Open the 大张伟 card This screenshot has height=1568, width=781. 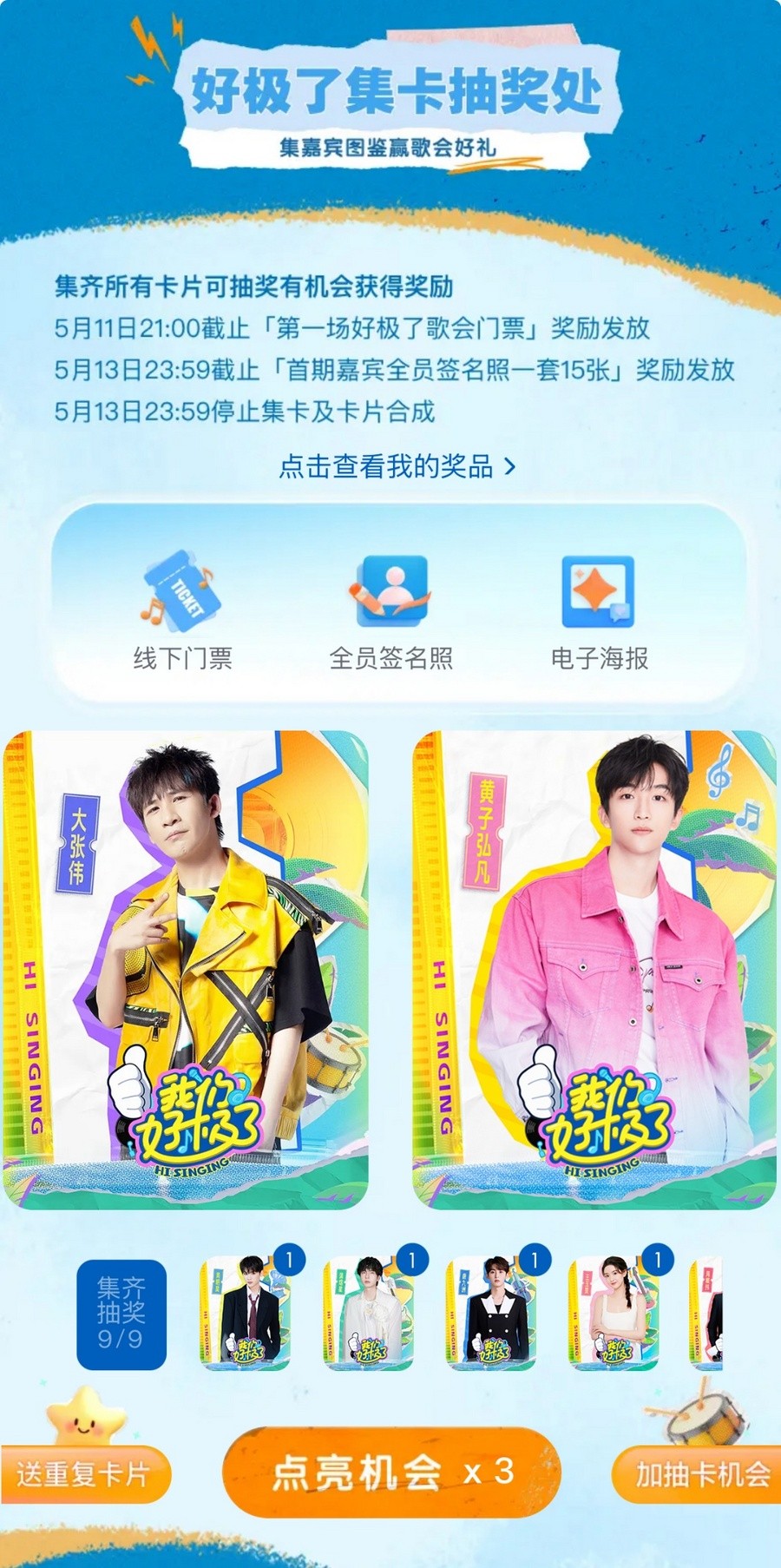coord(186,969)
